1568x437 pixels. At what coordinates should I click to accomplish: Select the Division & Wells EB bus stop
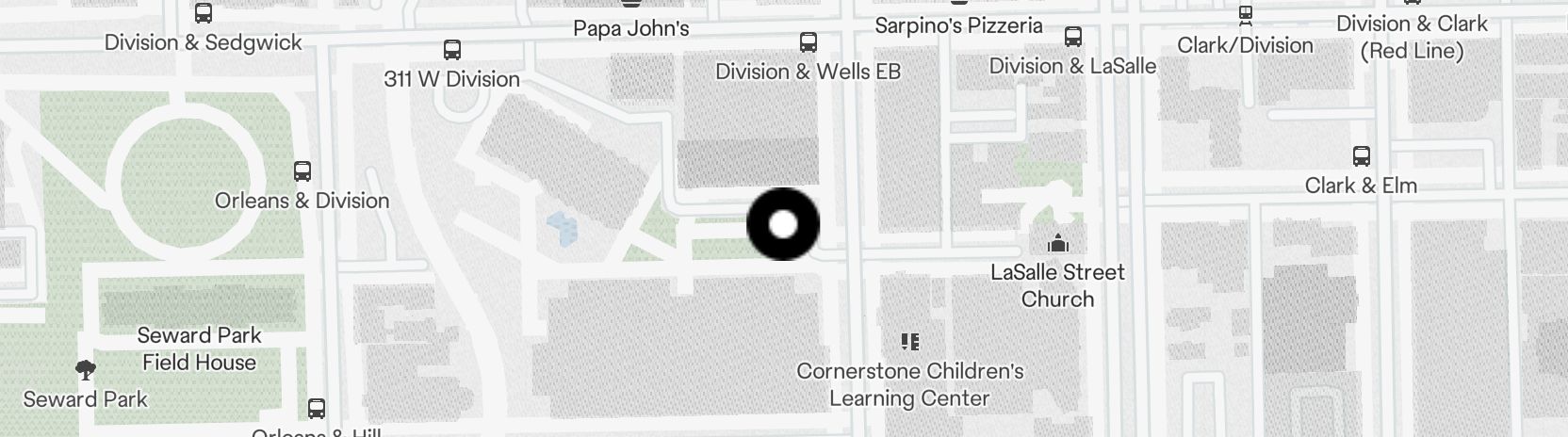808,42
